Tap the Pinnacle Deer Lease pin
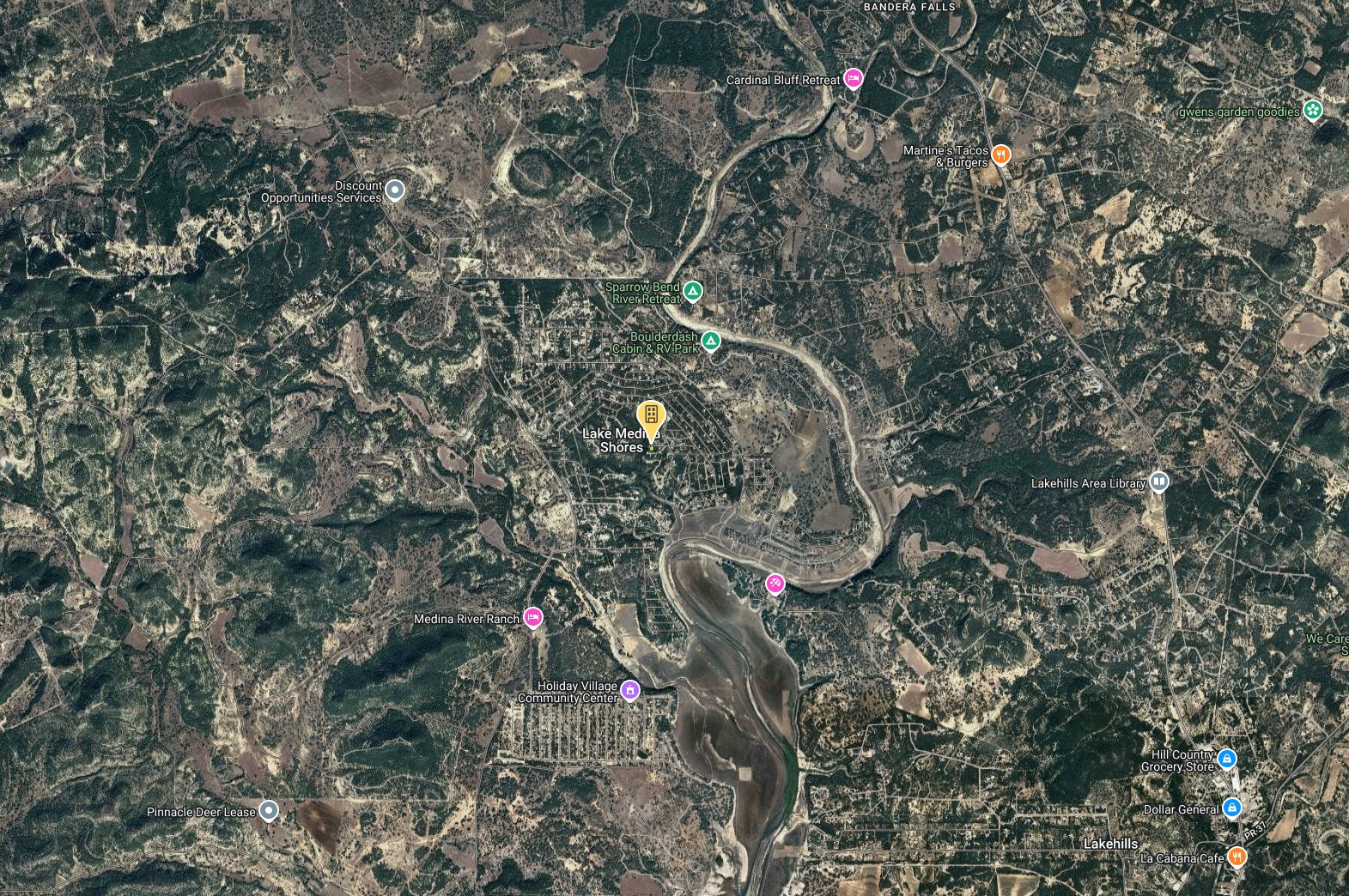 tap(270, 809)
